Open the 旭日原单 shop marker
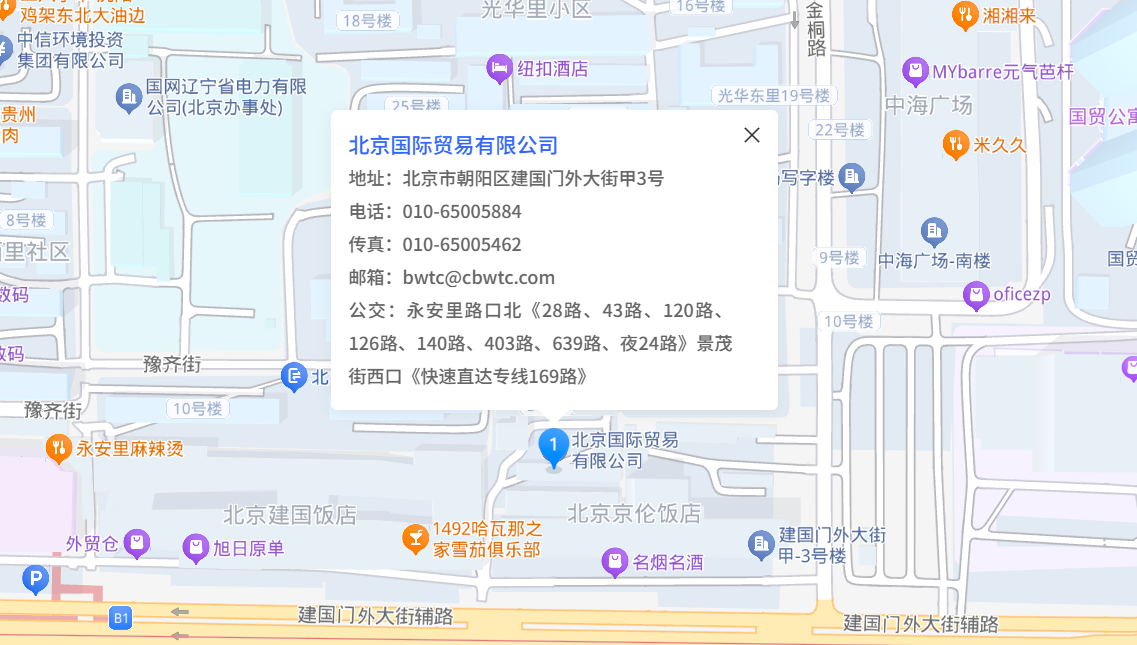 tap(195, 548)
